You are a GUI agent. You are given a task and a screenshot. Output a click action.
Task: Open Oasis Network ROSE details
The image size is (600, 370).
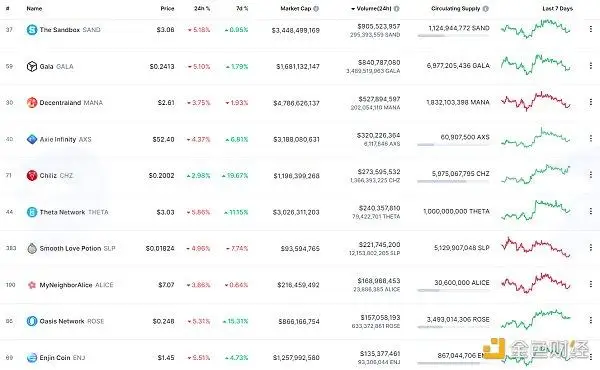(65, 321)
